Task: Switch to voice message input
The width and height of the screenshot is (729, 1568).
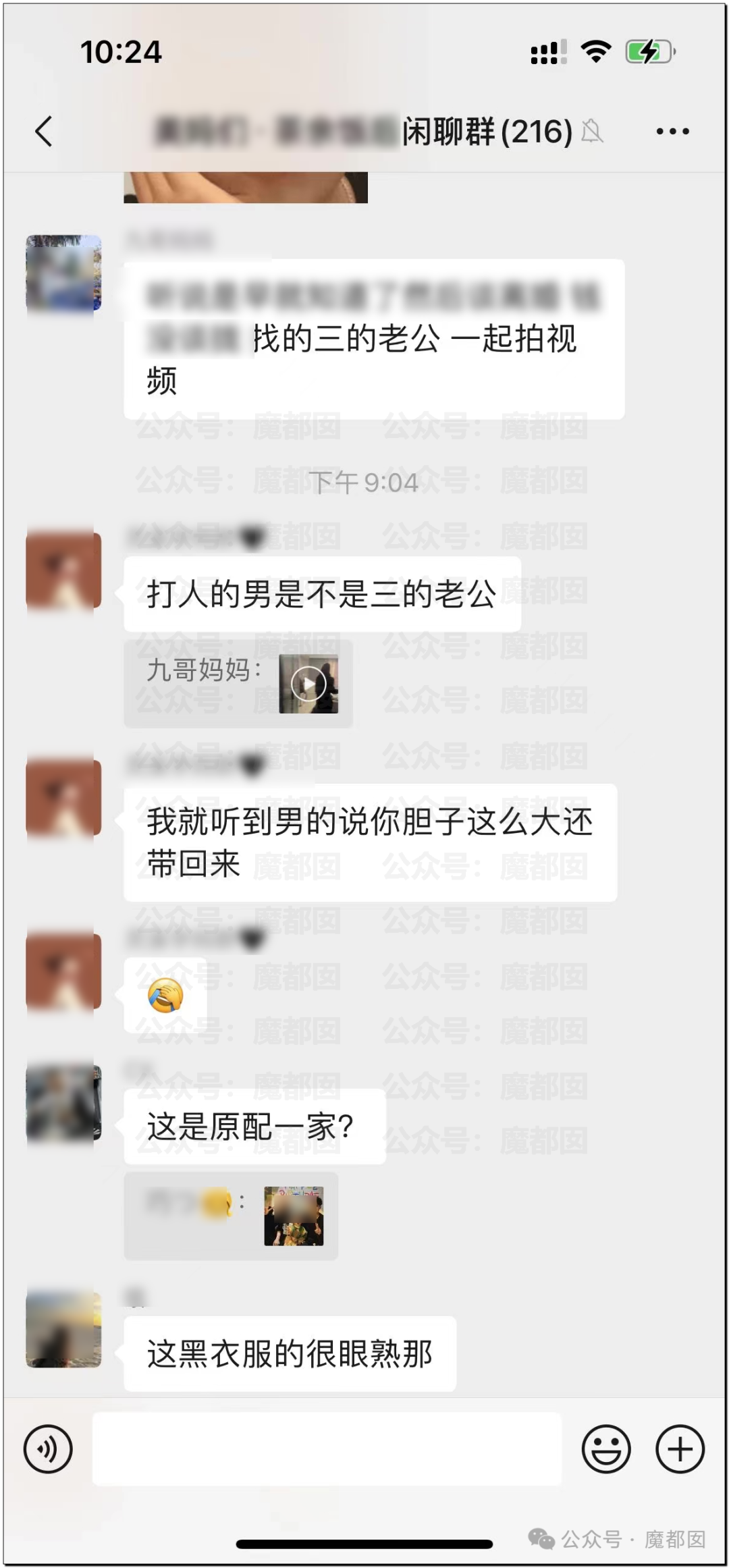Action: [x=48, y=1449]
